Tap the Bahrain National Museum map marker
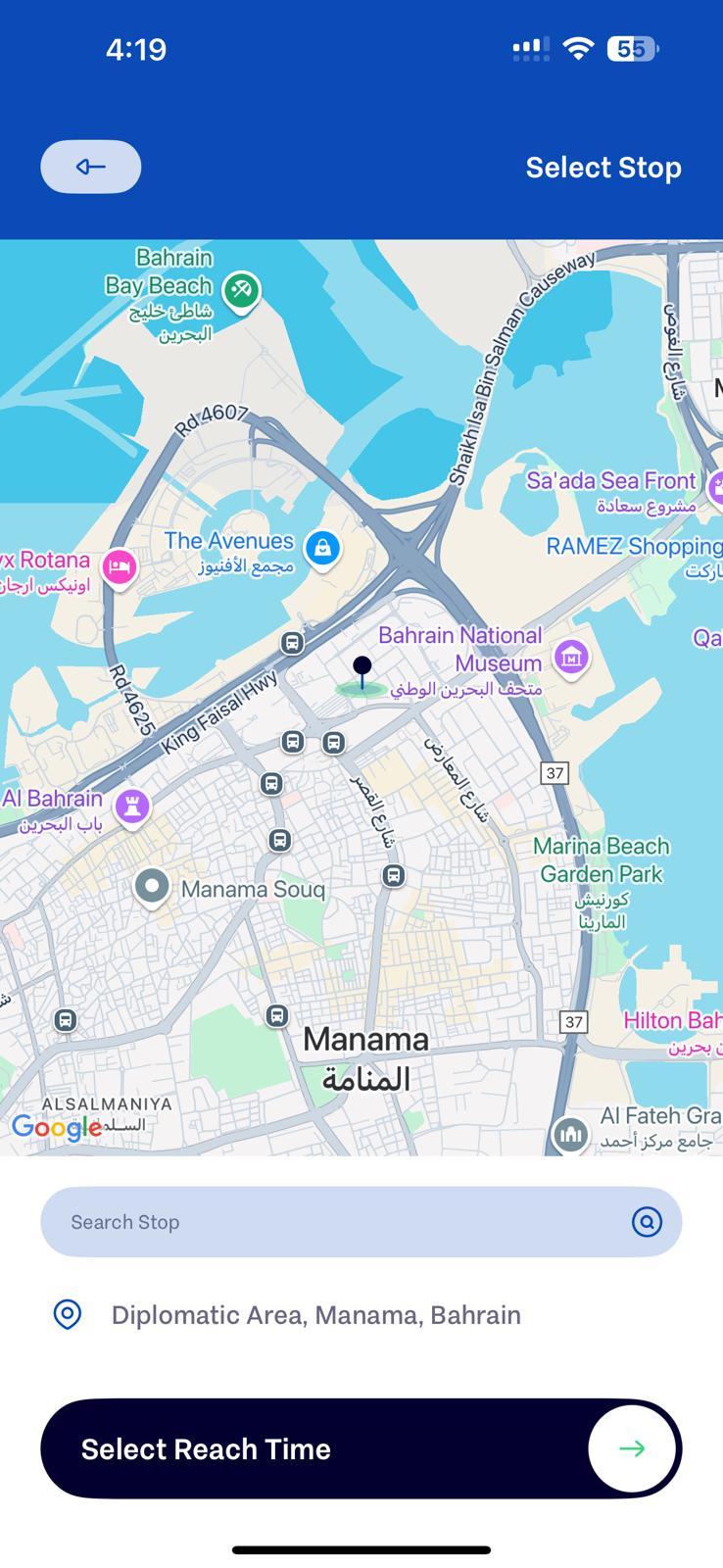 coord(571,658)
